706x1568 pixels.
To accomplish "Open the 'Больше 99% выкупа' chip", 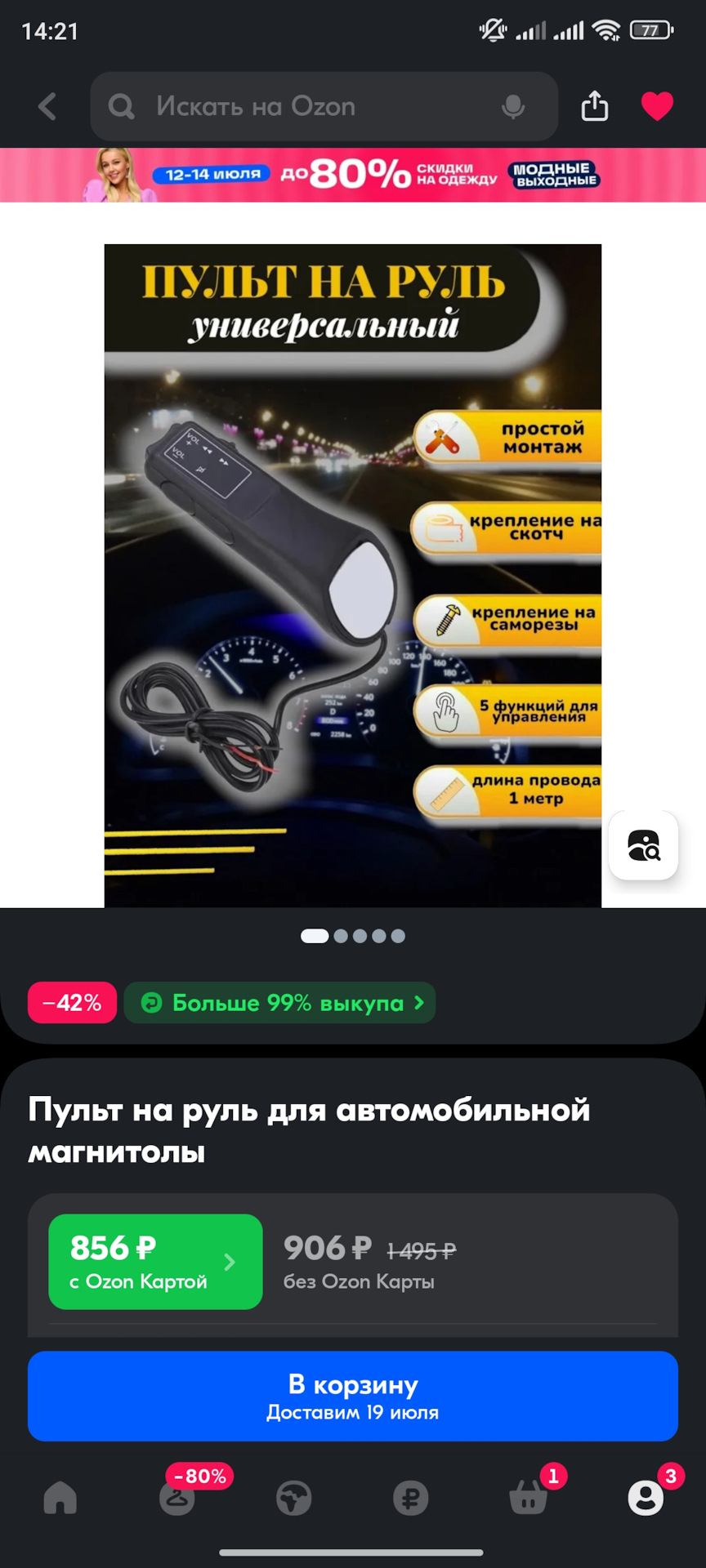I will (279, 1002).
